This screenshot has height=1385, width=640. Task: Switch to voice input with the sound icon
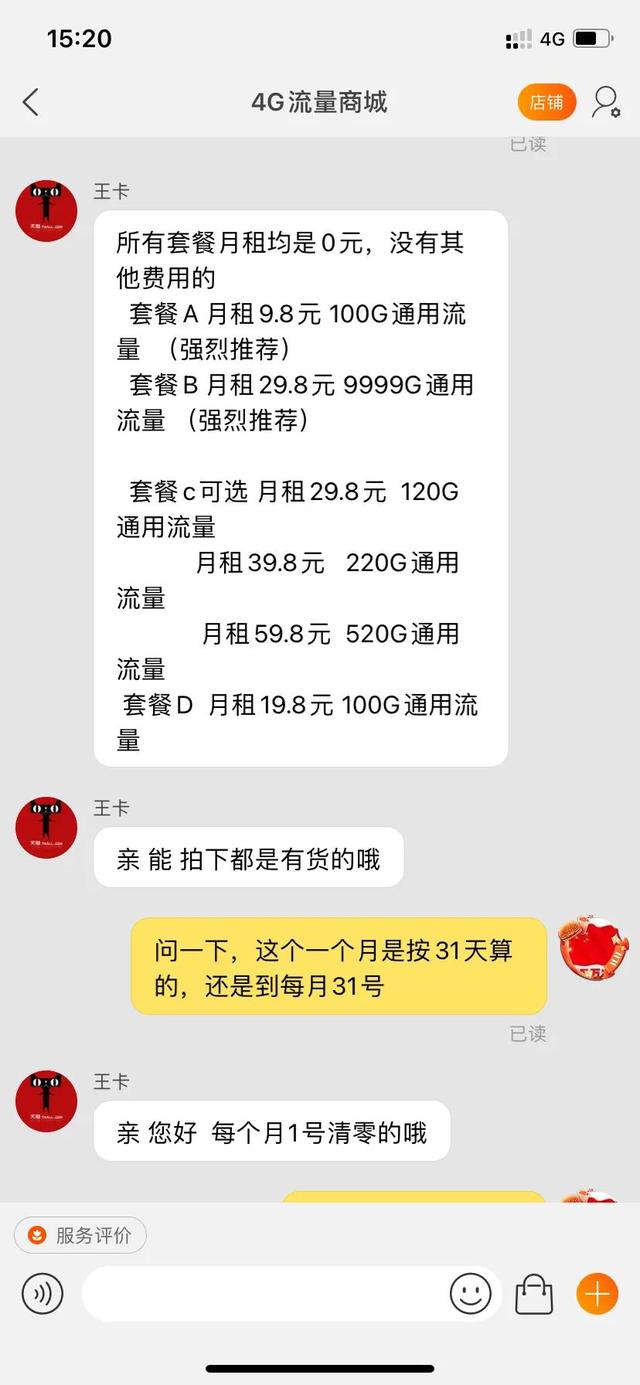(x=42, y=1294)
